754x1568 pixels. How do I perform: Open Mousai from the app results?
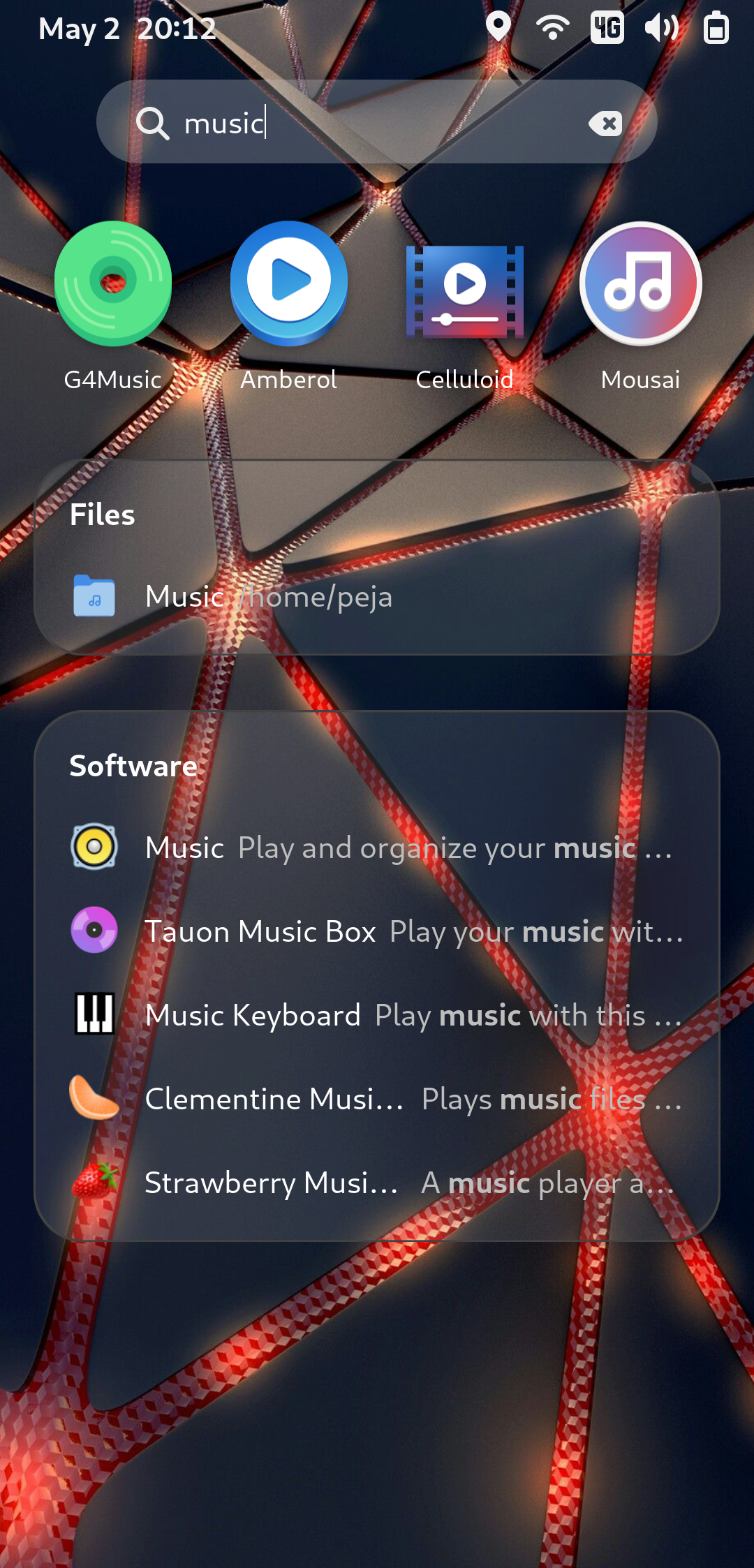point(641,306)
